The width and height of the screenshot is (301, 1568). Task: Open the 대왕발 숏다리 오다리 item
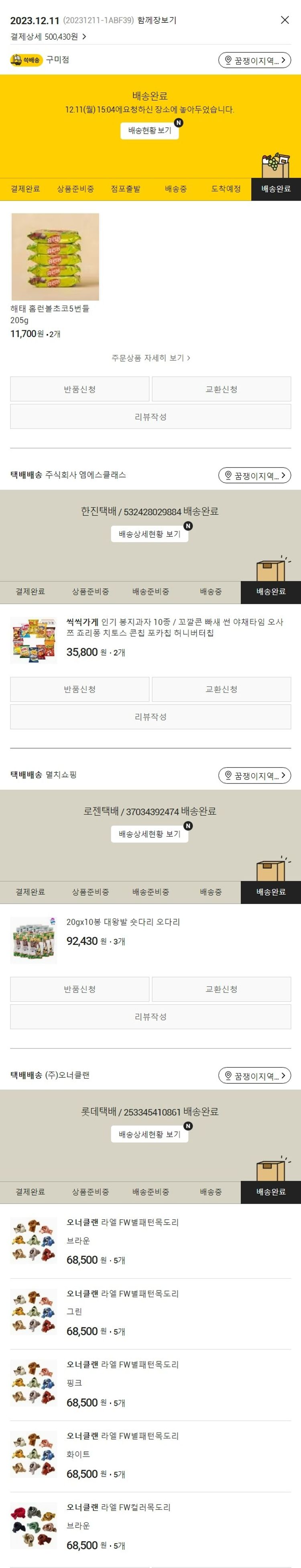coord(123,922)
